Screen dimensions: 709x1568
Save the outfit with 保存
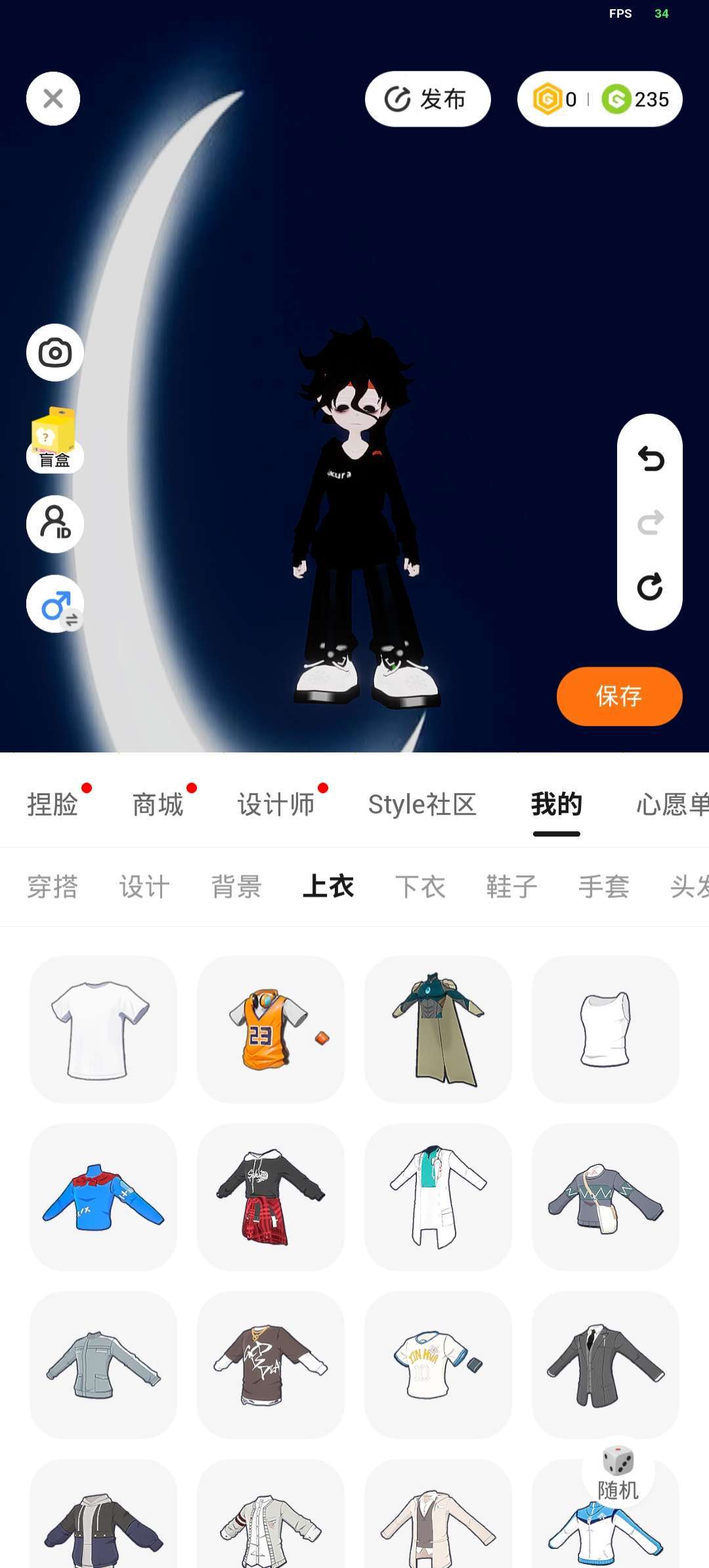tap(620, 697)
